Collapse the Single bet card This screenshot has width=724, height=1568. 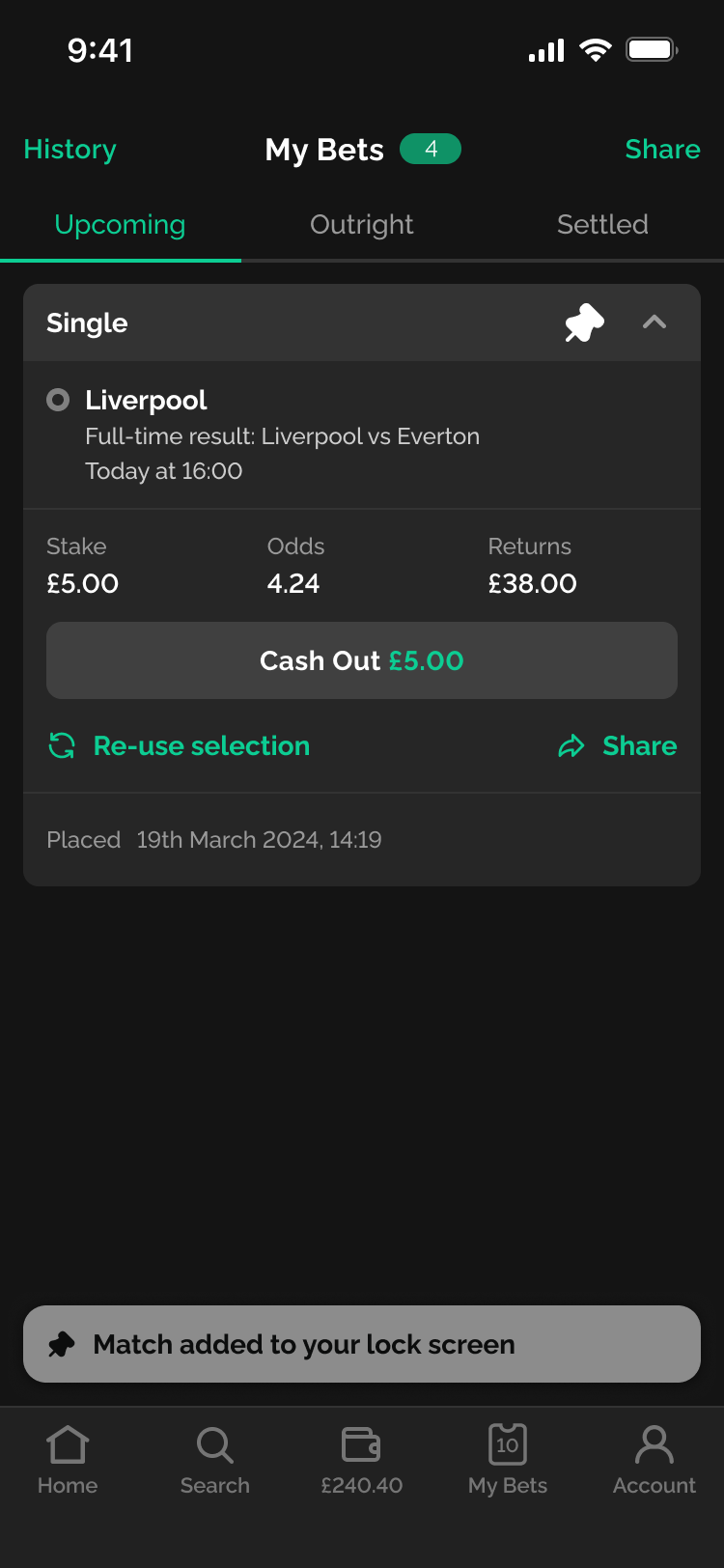coord(654,322)
